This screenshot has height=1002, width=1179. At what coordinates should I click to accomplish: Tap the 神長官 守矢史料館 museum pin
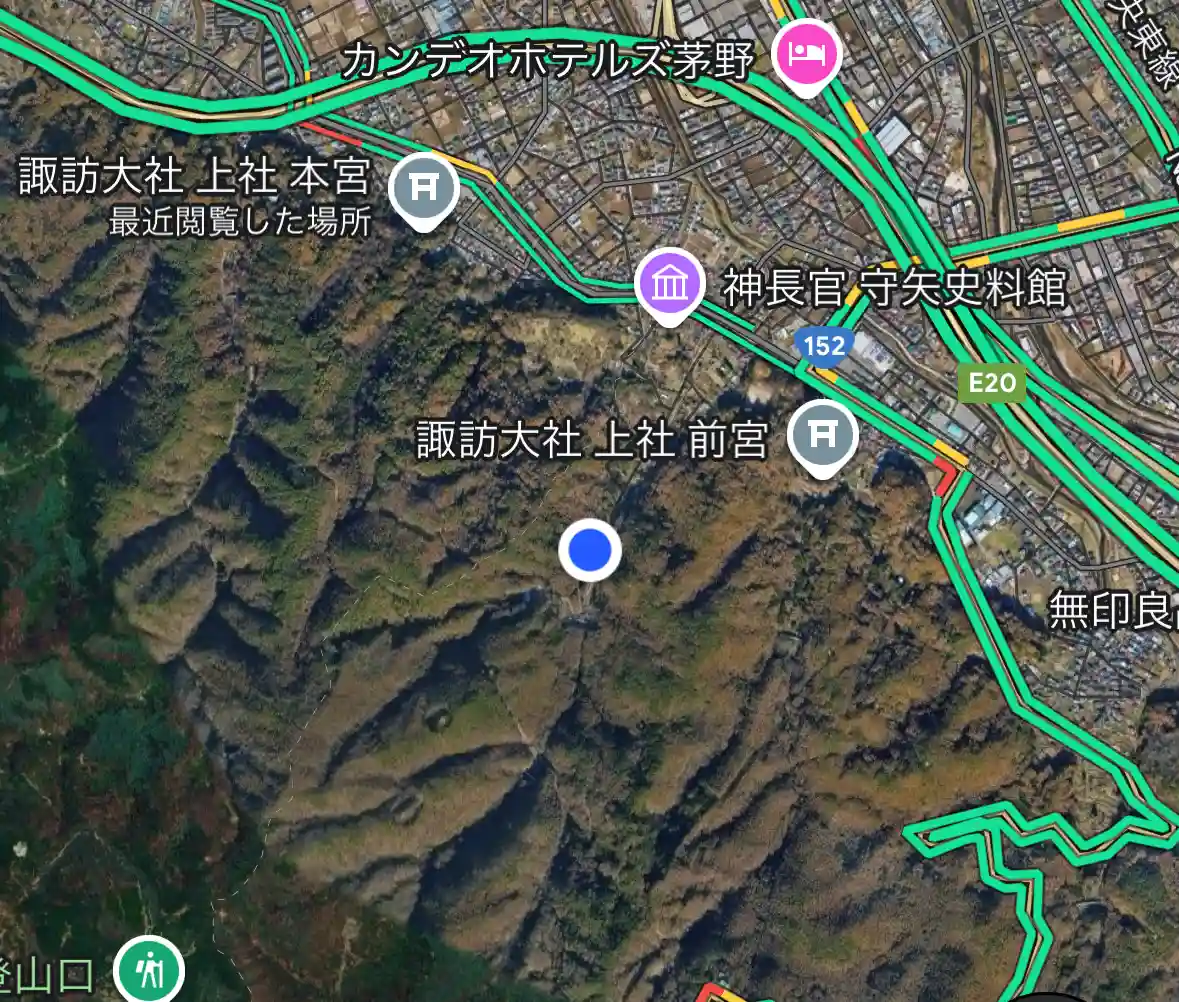671,283
